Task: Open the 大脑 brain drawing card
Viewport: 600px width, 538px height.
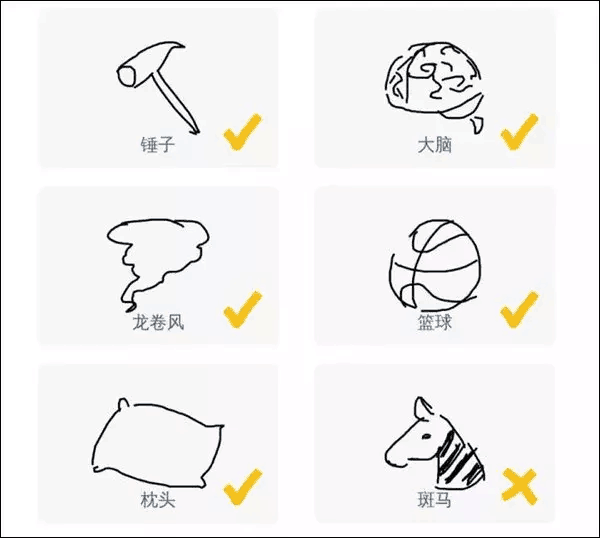Action: click(x=434, y=90)
